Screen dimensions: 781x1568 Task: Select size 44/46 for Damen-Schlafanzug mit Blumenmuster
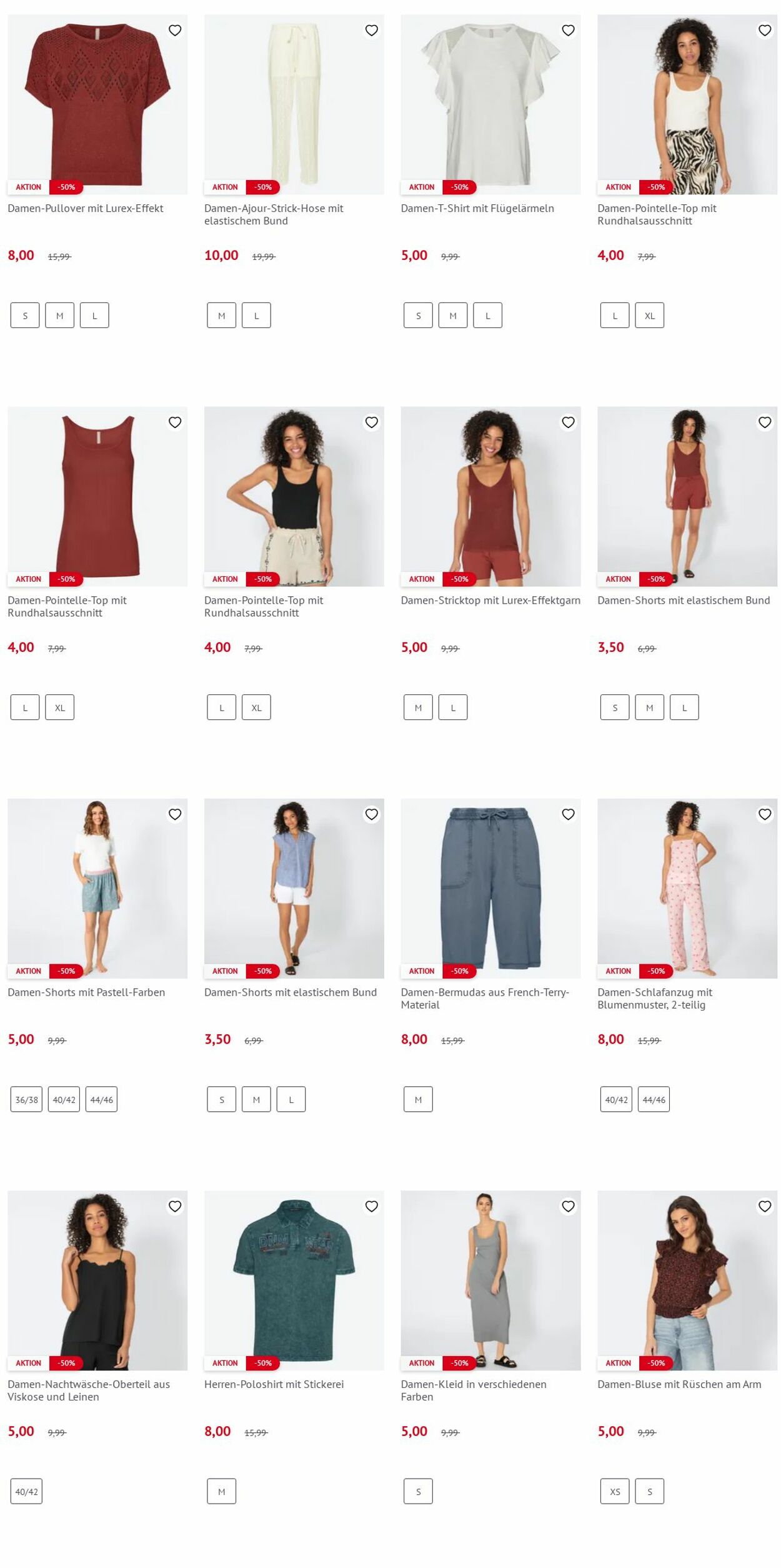click(x=654, y=1099)
